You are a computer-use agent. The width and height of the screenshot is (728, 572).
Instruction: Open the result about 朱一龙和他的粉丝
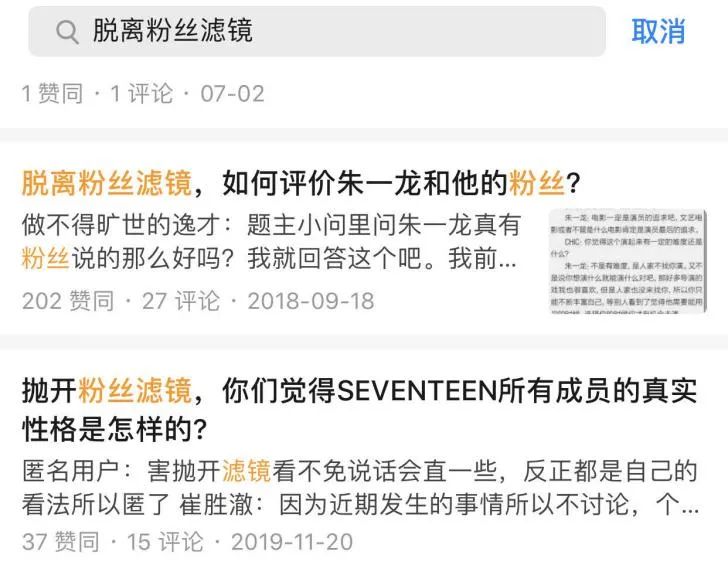tap(301, 184)
